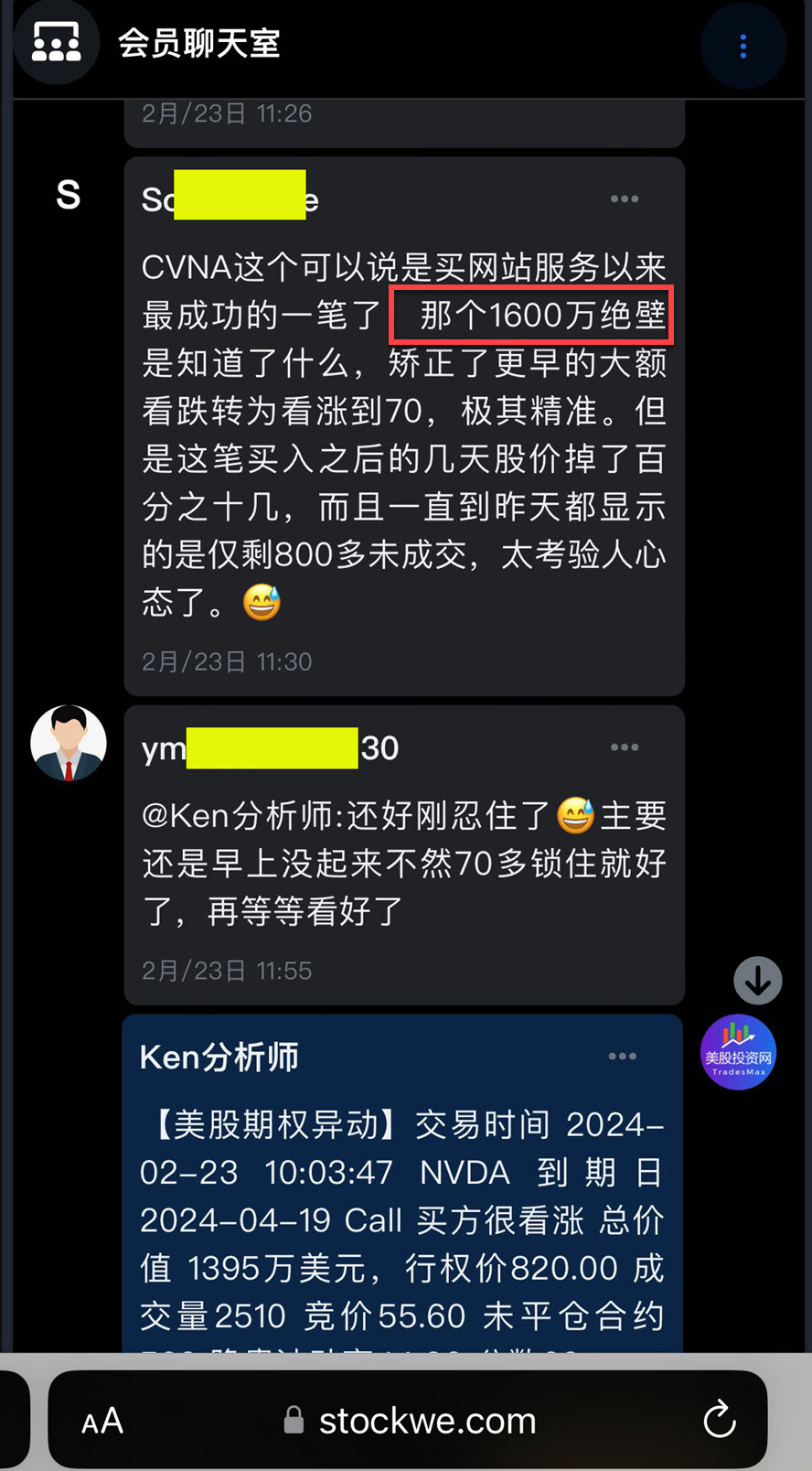Open the chat room overflow menu
The width and height of the screenshot is (812, 1471).
click(x=743, y=46)
